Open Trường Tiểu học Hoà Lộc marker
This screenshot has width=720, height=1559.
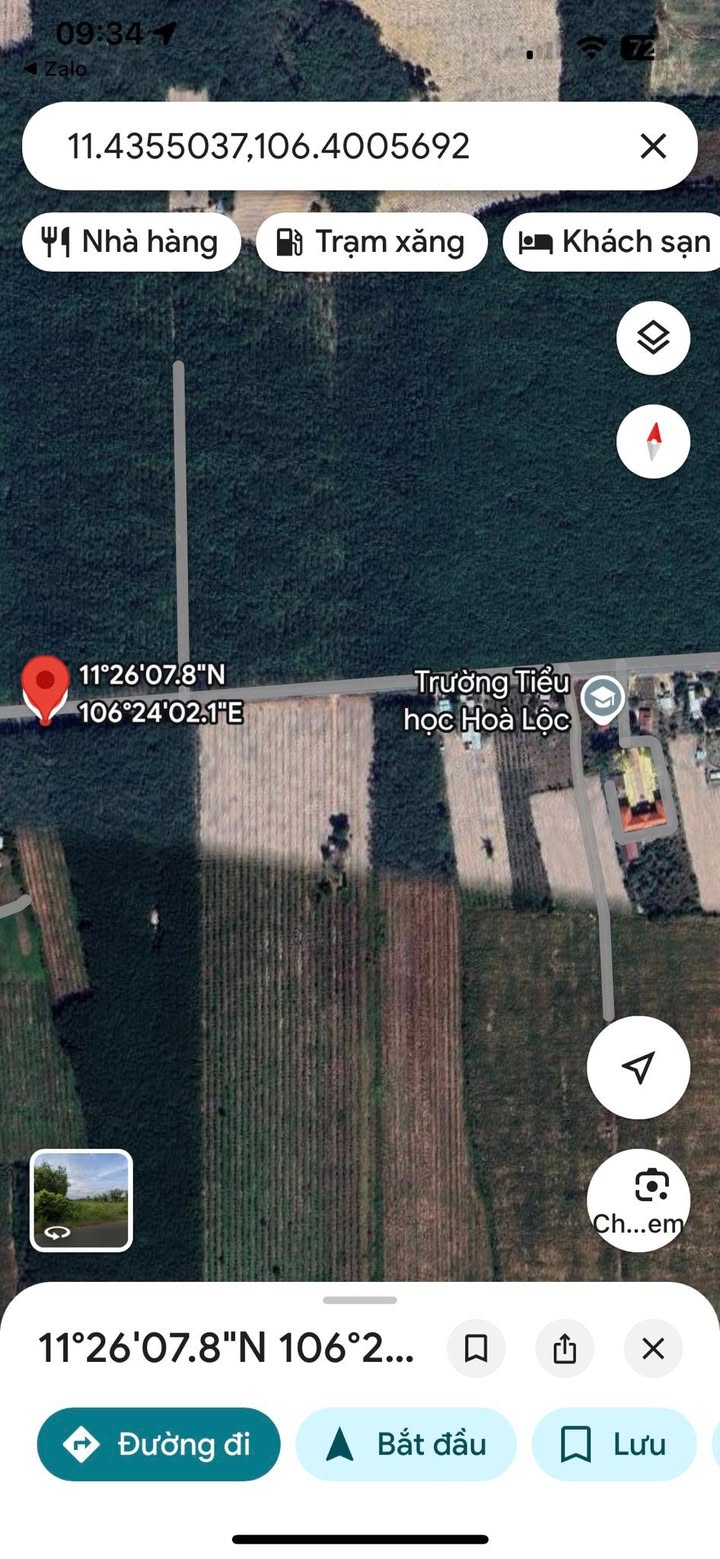(x=602, y=700)
